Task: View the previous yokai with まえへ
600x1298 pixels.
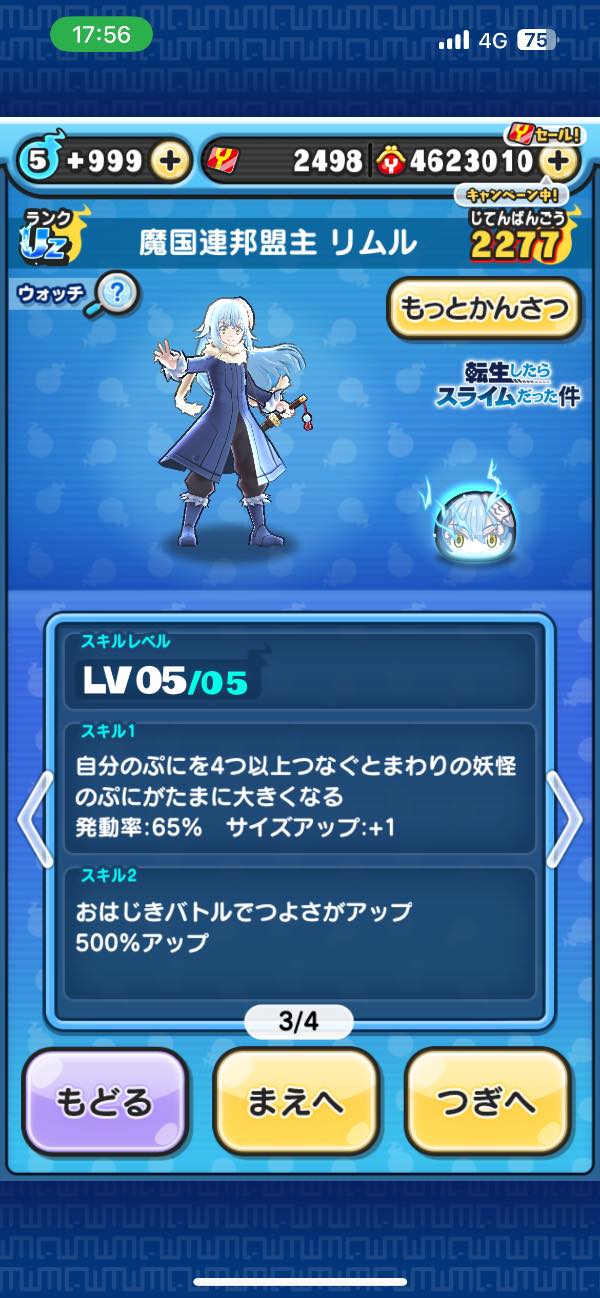Action: pyautogui.click(x=296, y=1101)
